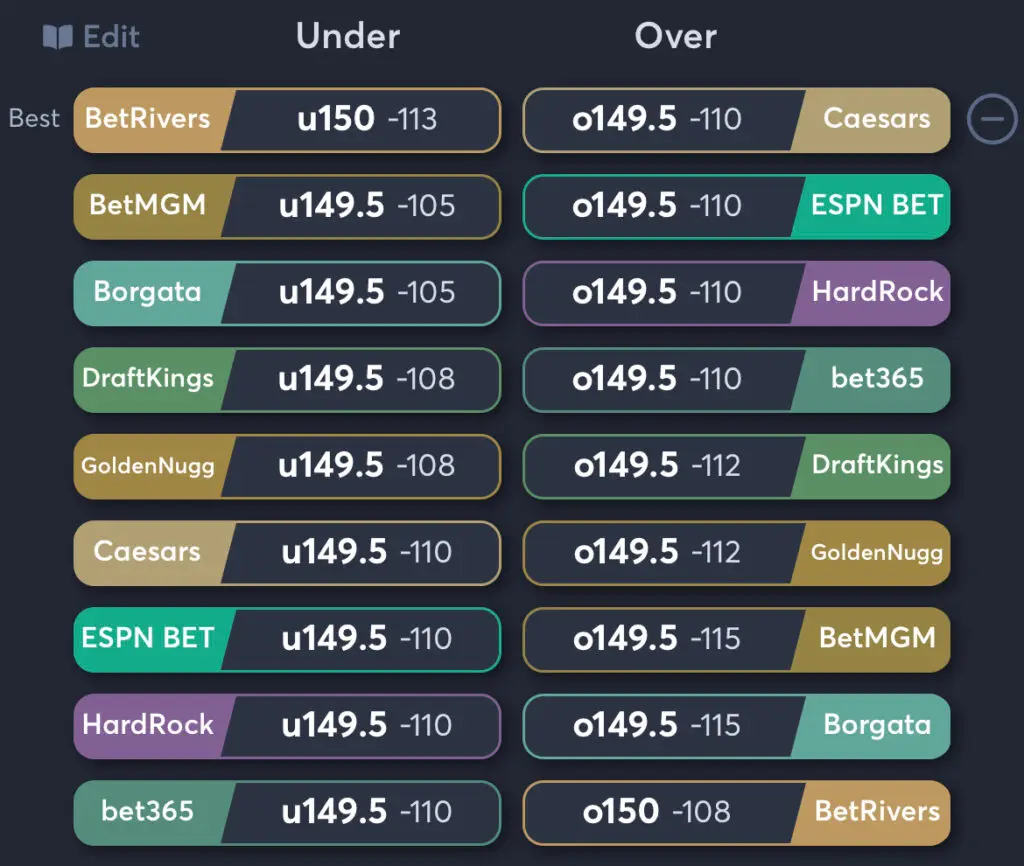Select BetRivers over o150 -108
This screenshot has width=1024, height=866.
pos(736,812)
